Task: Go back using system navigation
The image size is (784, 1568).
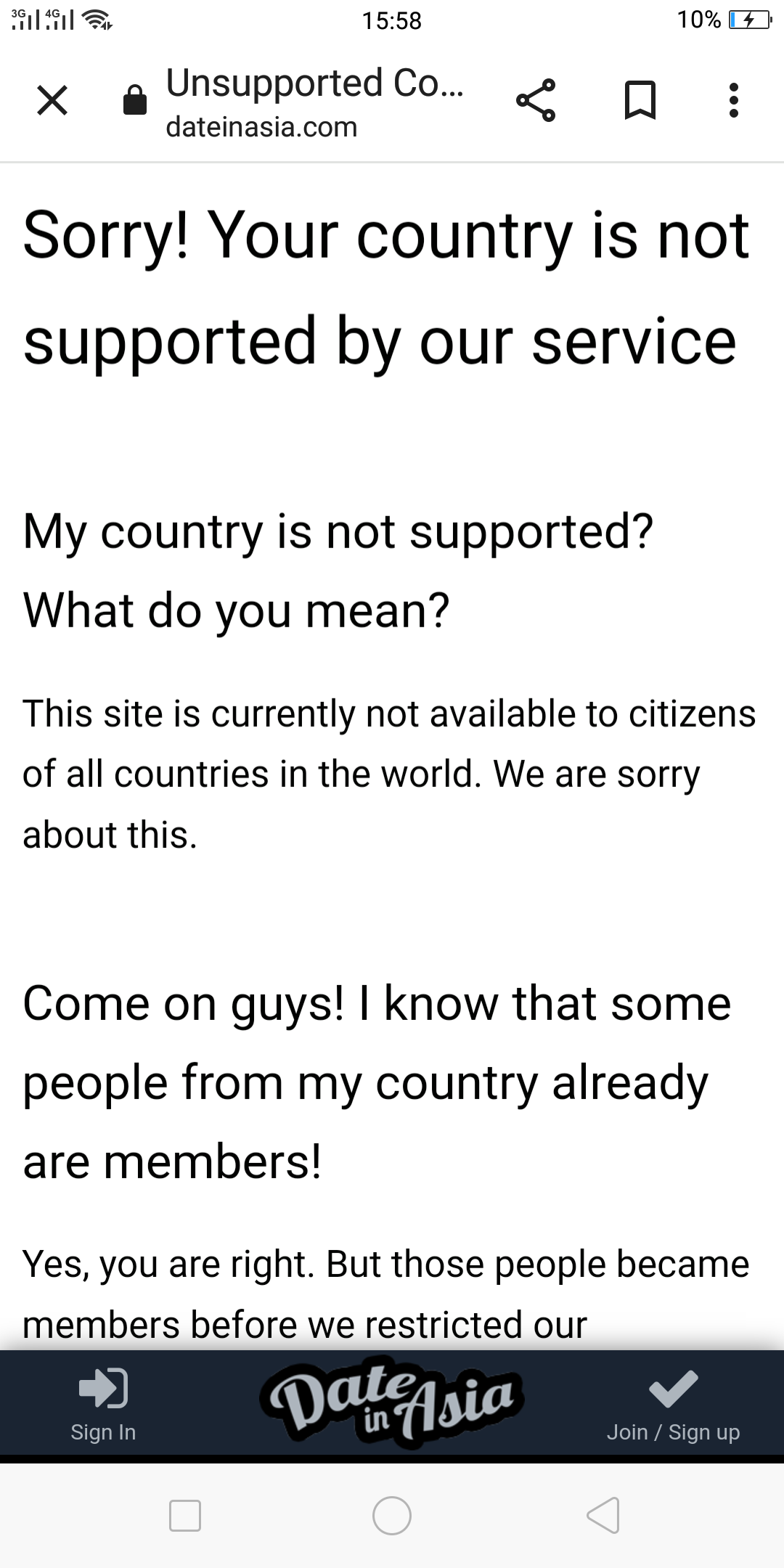Action: click(x=603, y=1516)
